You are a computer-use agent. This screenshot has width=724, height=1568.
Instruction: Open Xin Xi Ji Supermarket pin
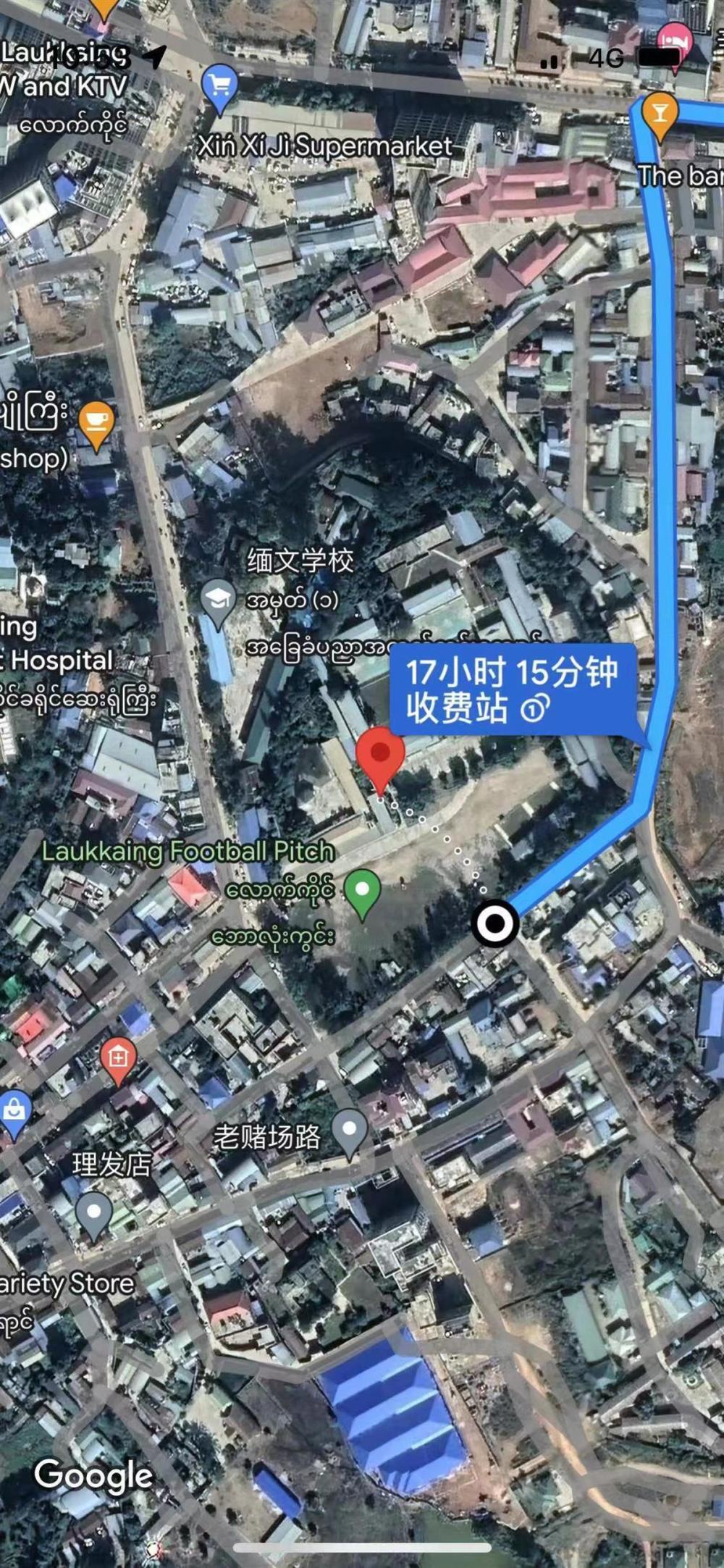click(220, 88)
